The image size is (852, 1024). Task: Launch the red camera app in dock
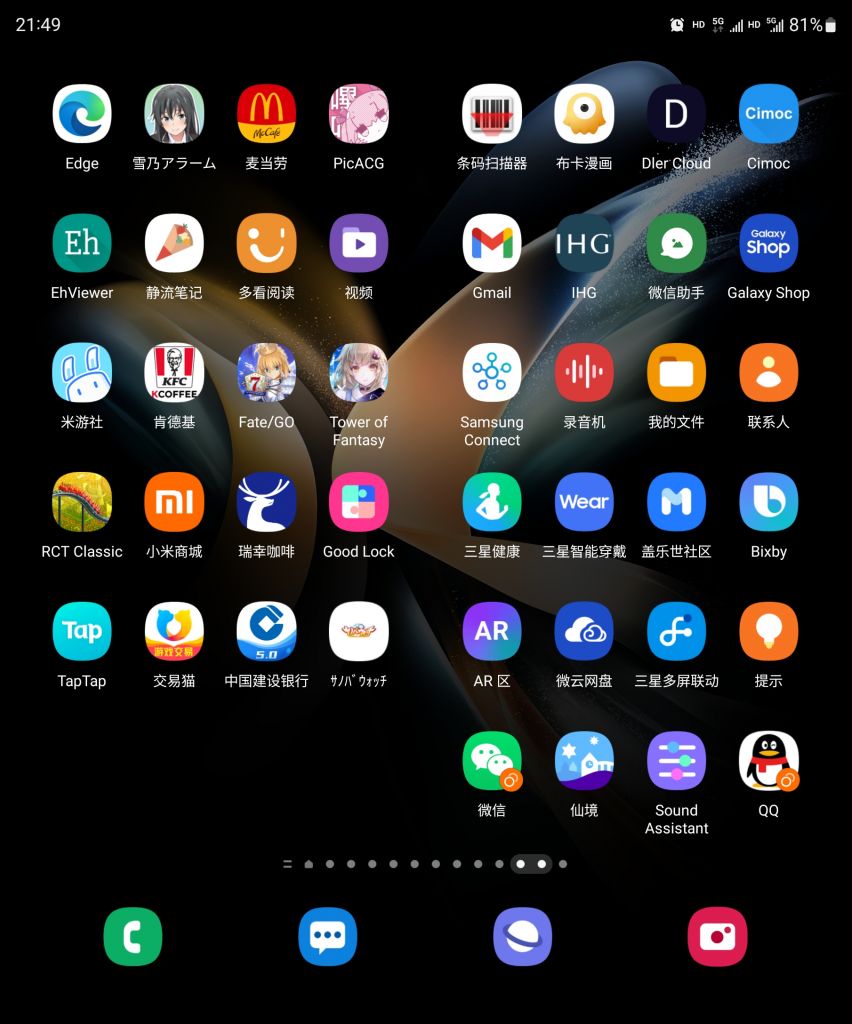pos(717,937)
